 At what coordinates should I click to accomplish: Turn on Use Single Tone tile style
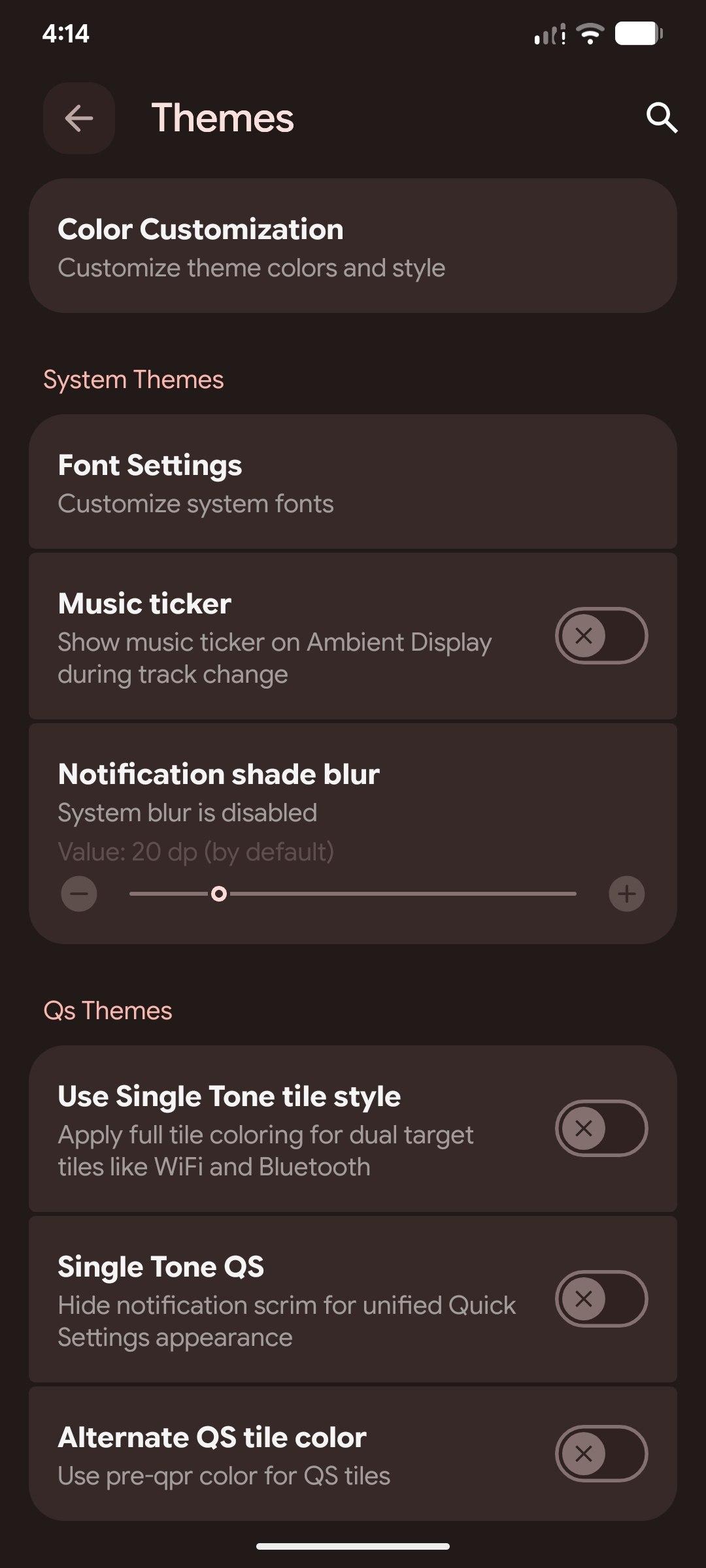601,1128
